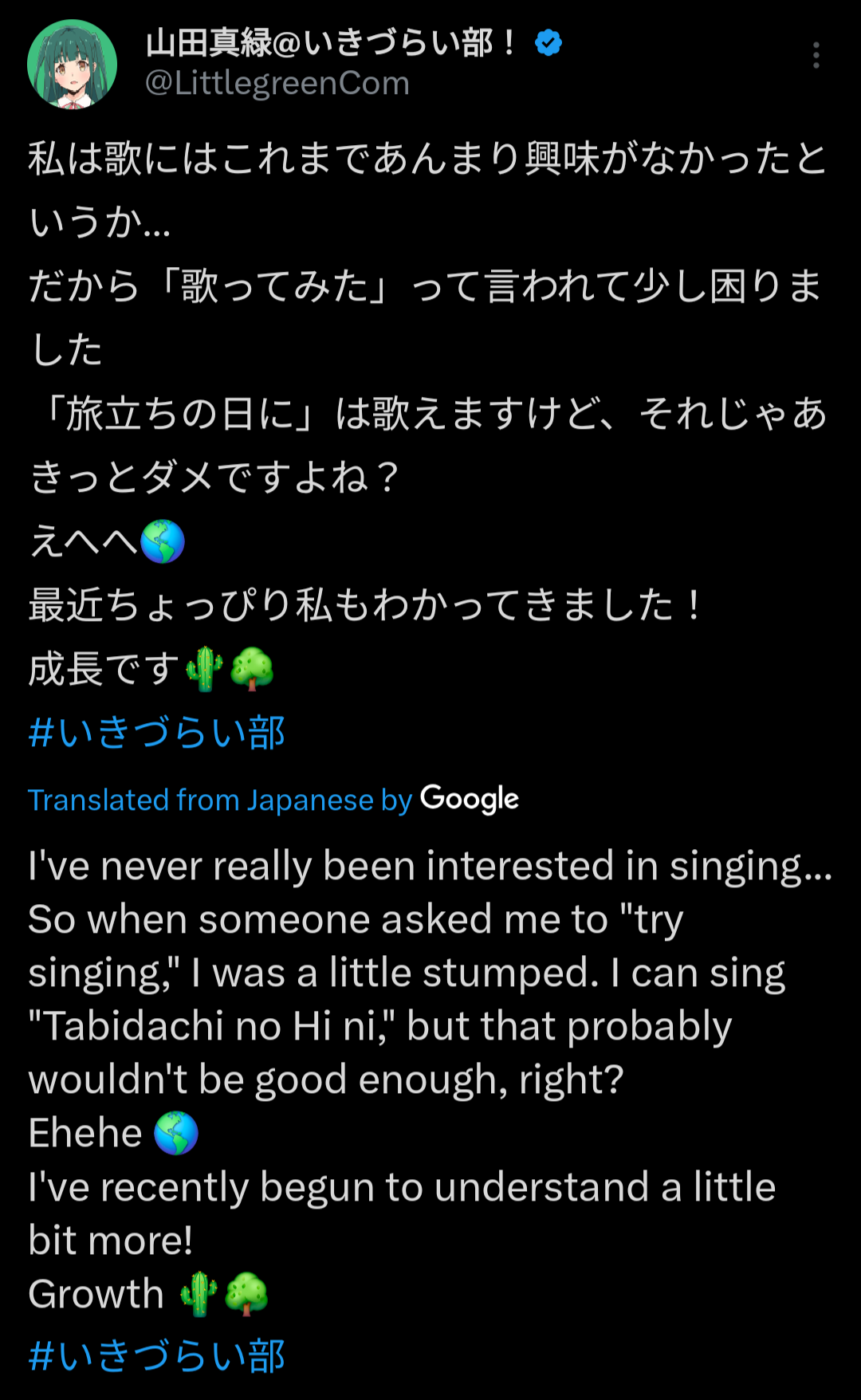The width and height of the screenshot is (861, 1400).
Task: Tap the hashtag in the original Japanese text
Action: (x=156, y=732)
